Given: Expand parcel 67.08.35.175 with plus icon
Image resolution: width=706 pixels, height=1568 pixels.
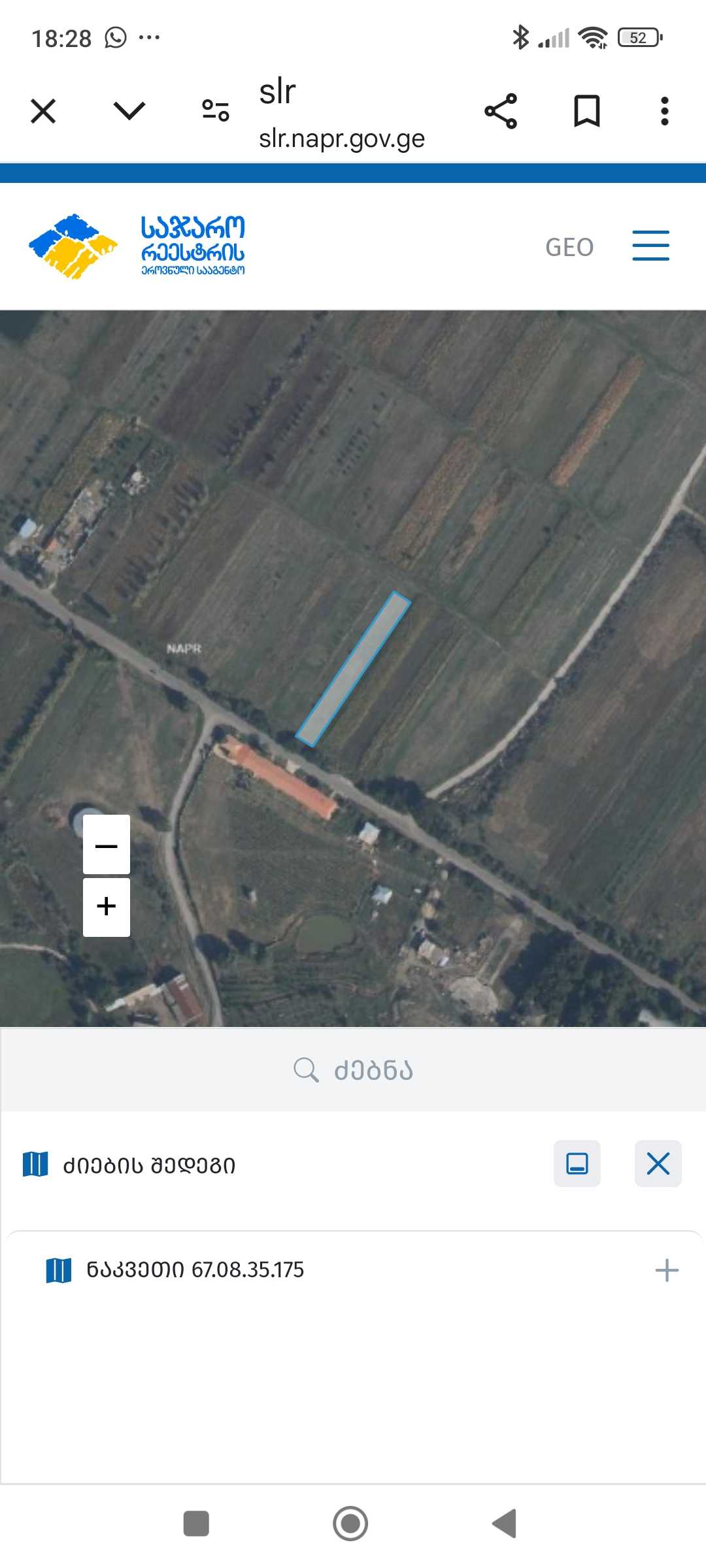Looking at the screenshot, I should click(x=666, y=1270).
